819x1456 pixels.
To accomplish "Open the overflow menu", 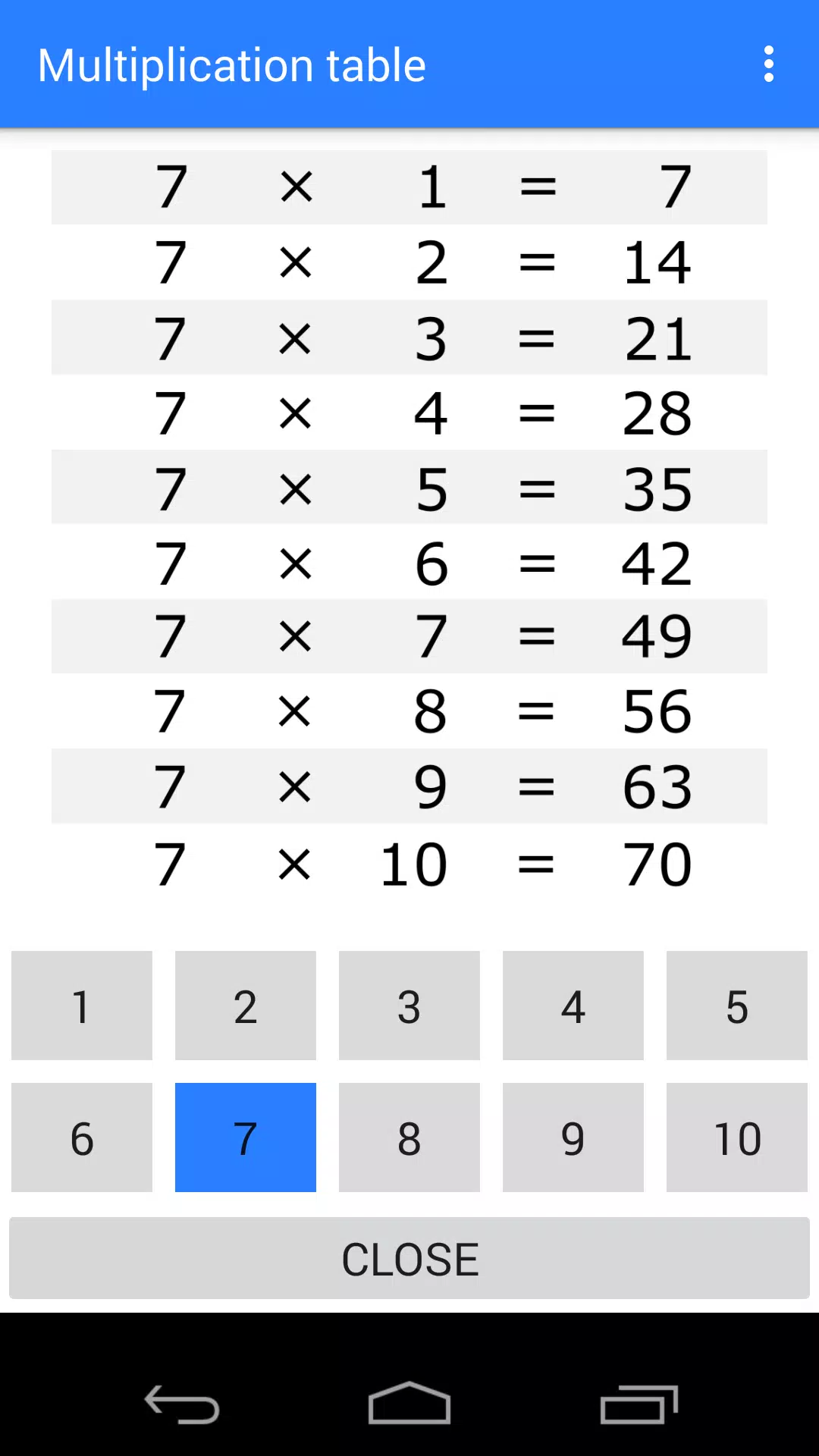I will 769,64.
